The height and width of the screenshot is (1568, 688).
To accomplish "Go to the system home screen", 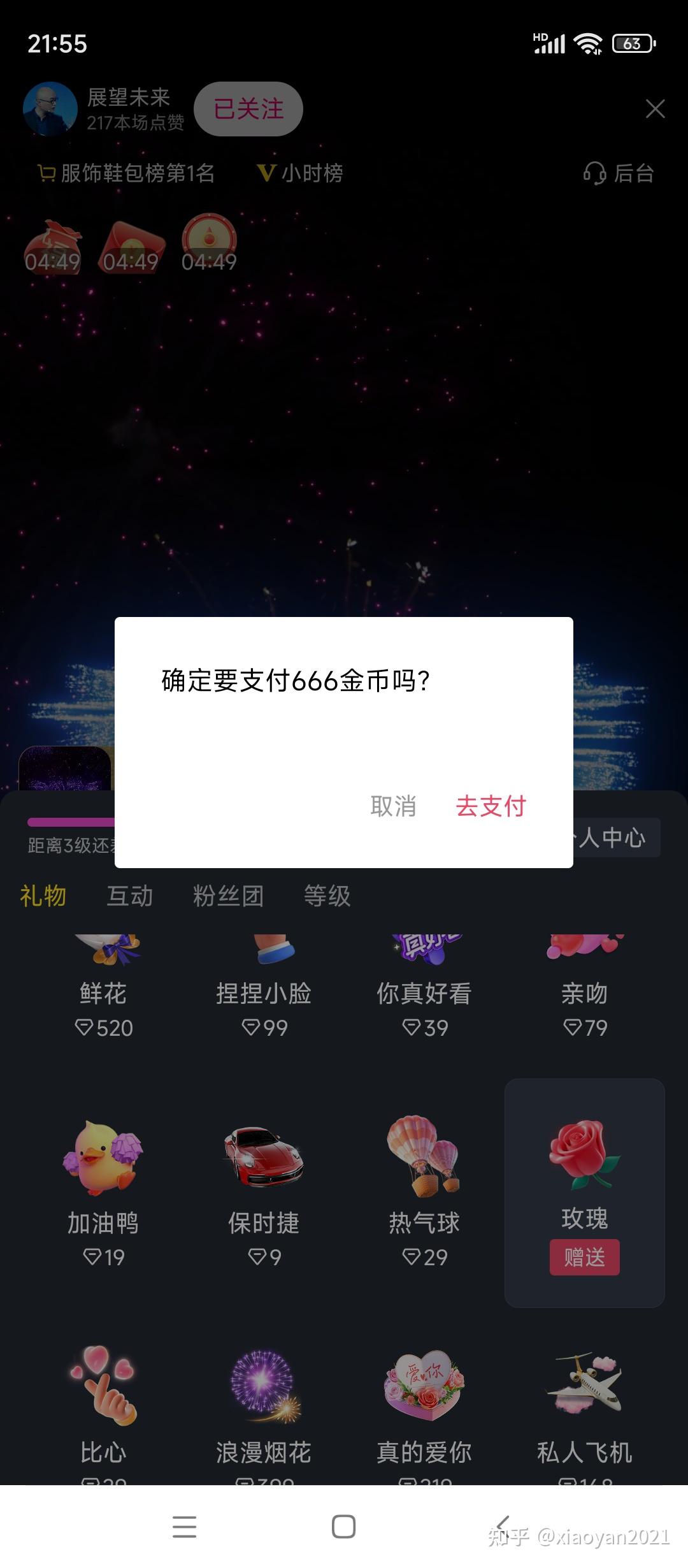I will [x=343, y=1527].
